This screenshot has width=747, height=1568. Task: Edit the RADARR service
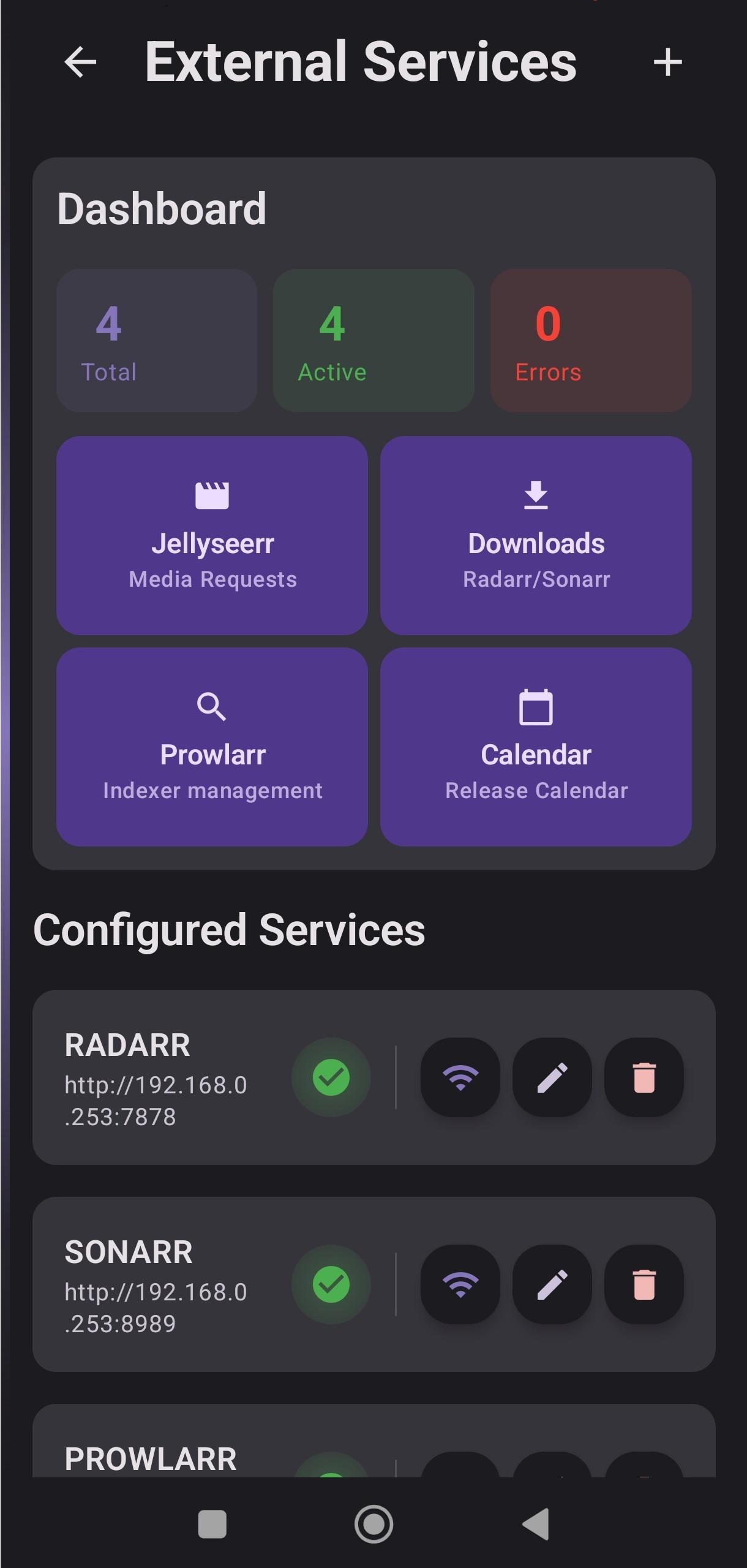552,1077
